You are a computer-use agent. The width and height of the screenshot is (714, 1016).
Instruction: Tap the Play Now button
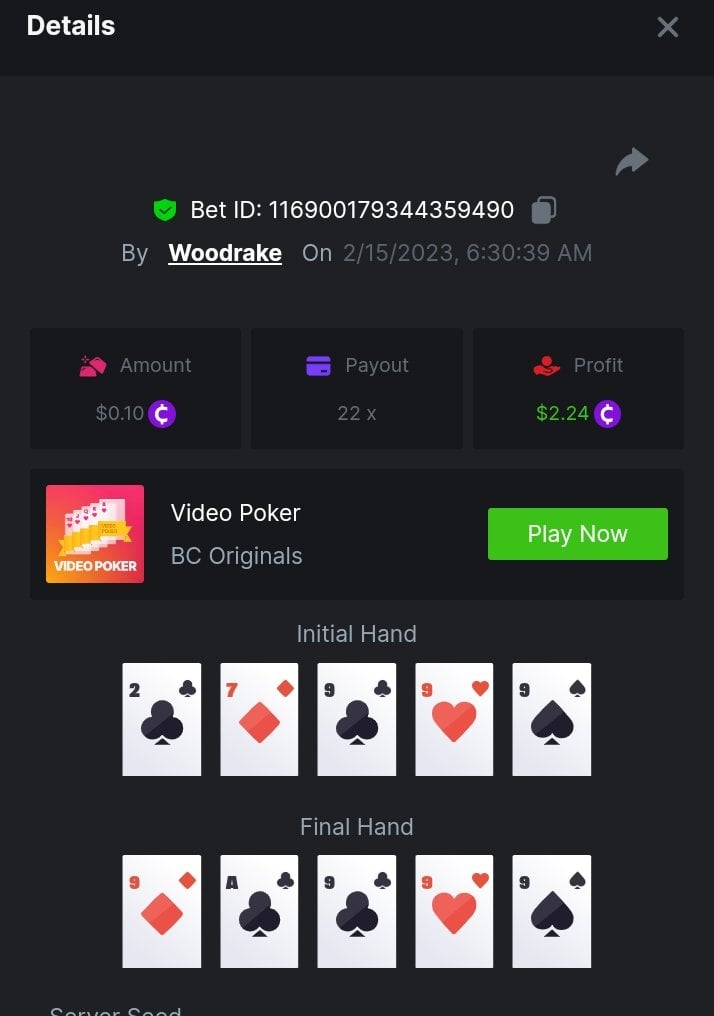coord(577,534)
